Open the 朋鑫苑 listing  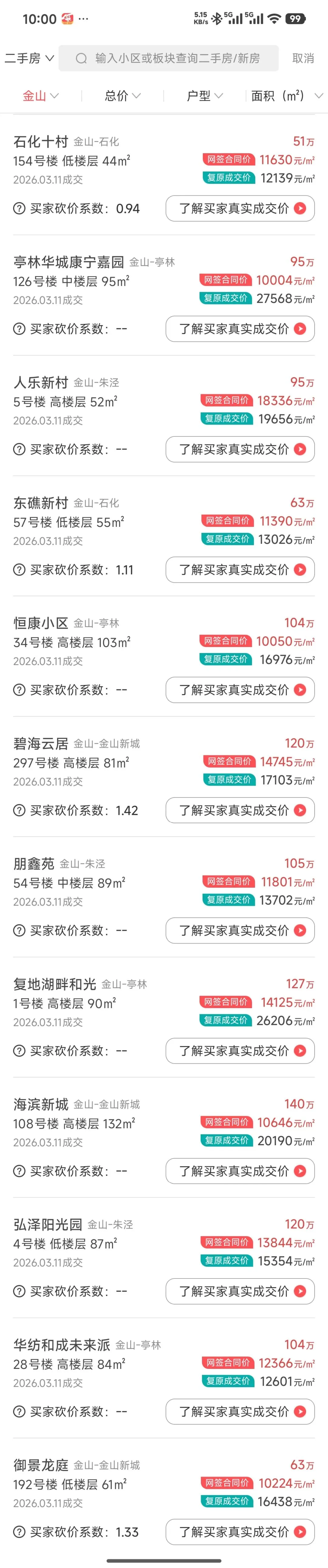tap(34, 864)
